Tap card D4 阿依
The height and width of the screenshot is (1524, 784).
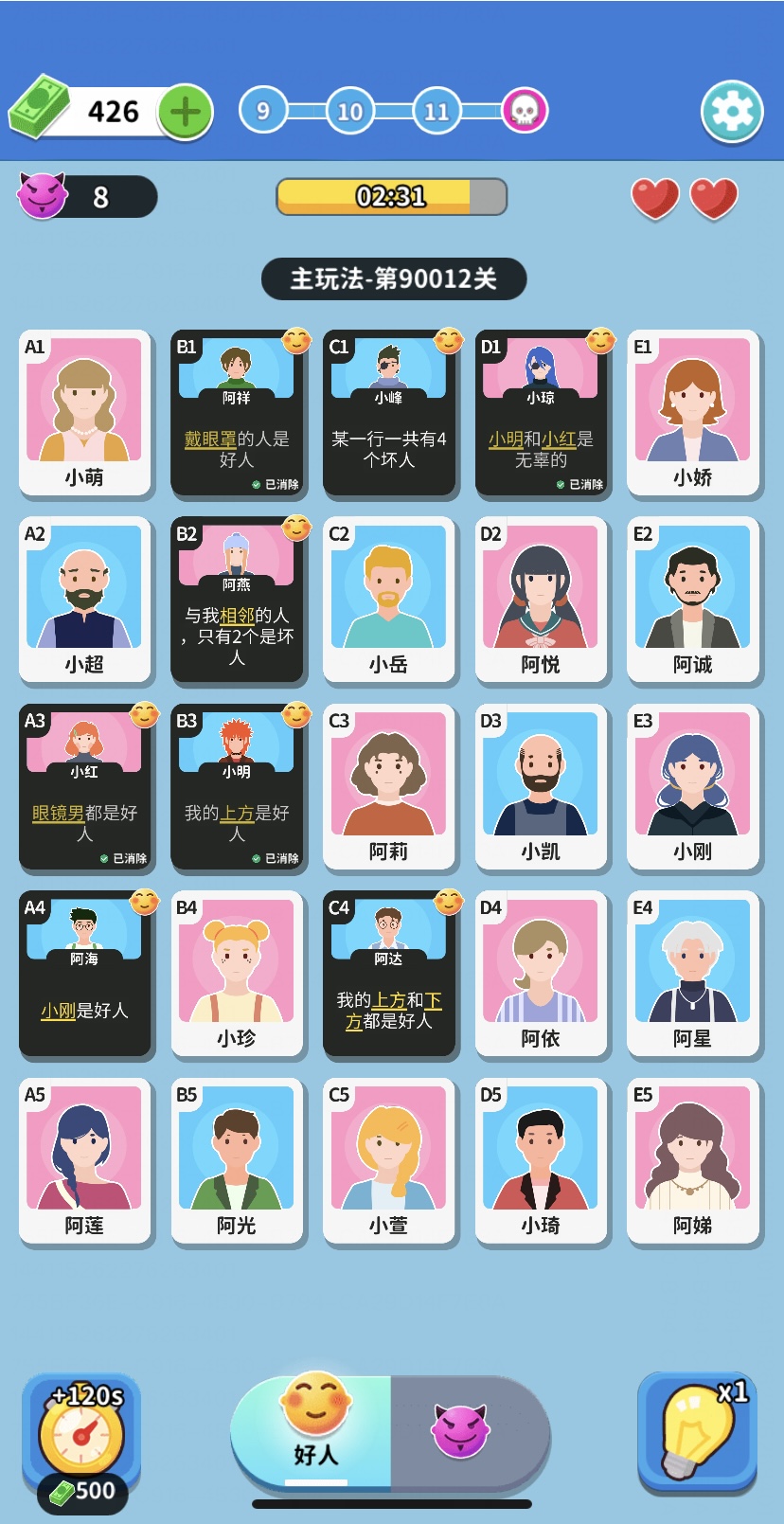[x=541, y=974]
